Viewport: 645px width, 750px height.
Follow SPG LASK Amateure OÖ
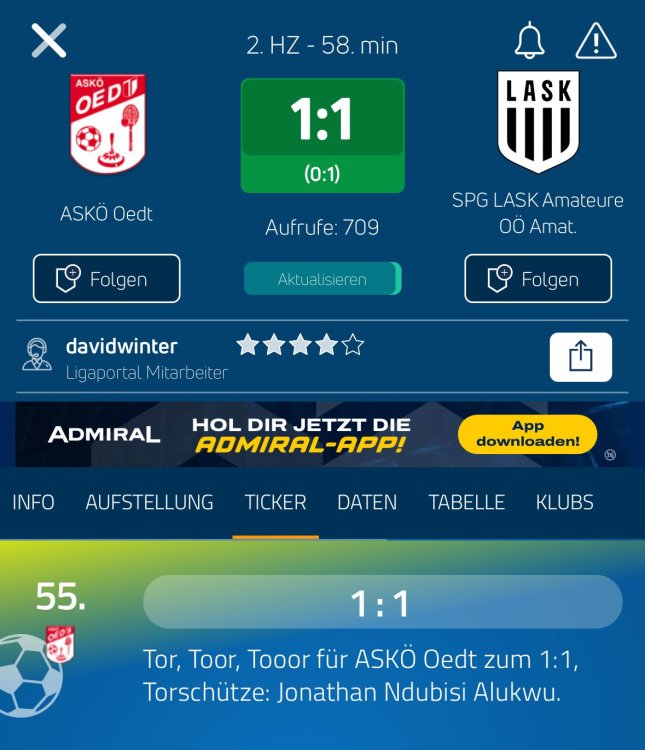[x=537, y=279]
